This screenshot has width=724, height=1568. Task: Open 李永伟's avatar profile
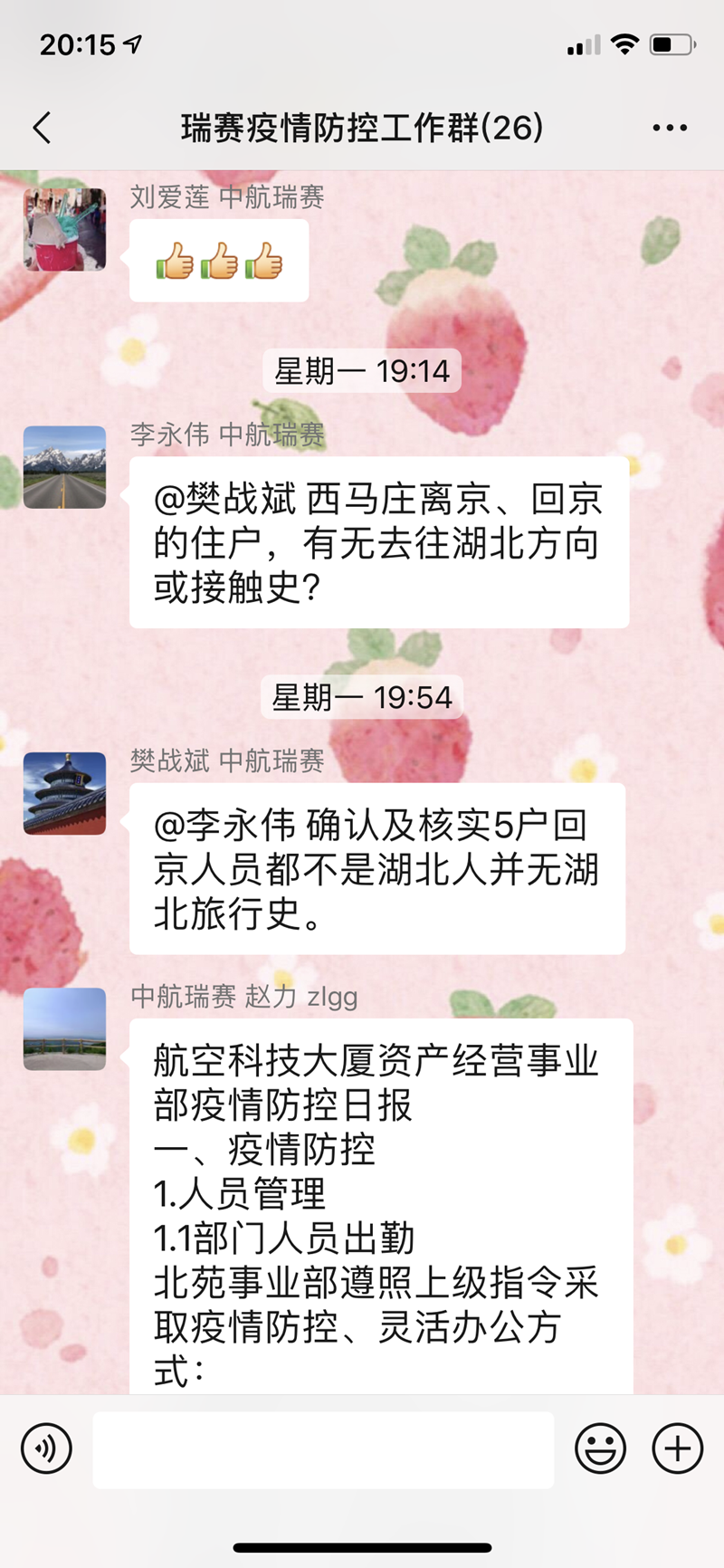64,466
